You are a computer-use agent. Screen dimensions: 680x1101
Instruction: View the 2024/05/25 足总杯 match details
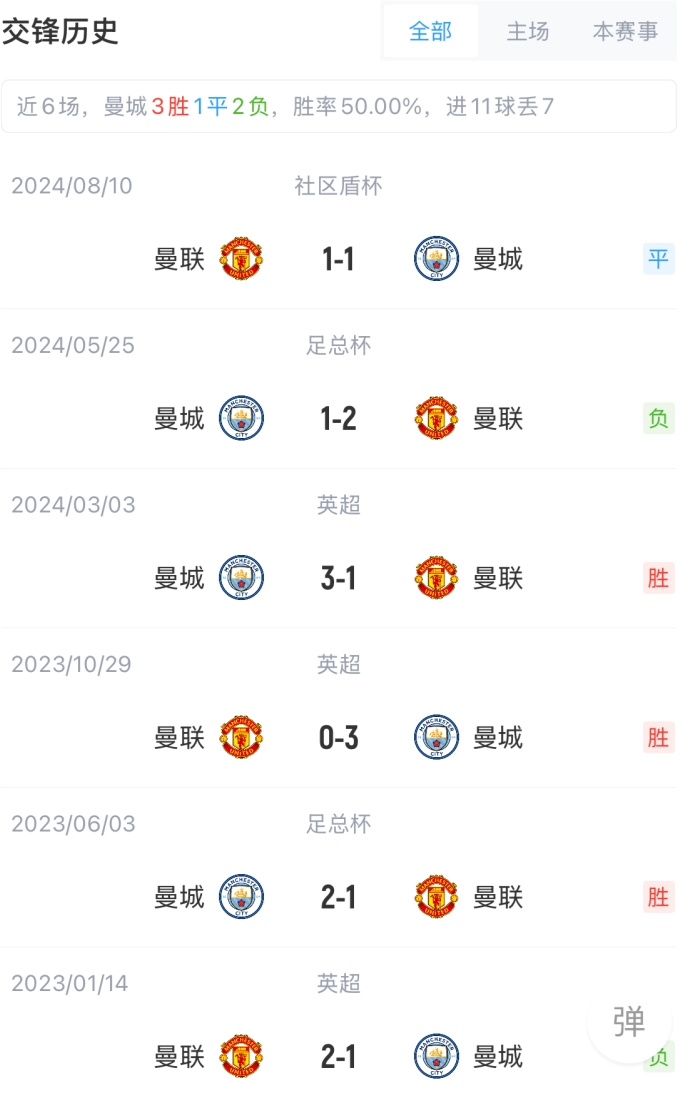pyautogui.click(x=338, y=418)
